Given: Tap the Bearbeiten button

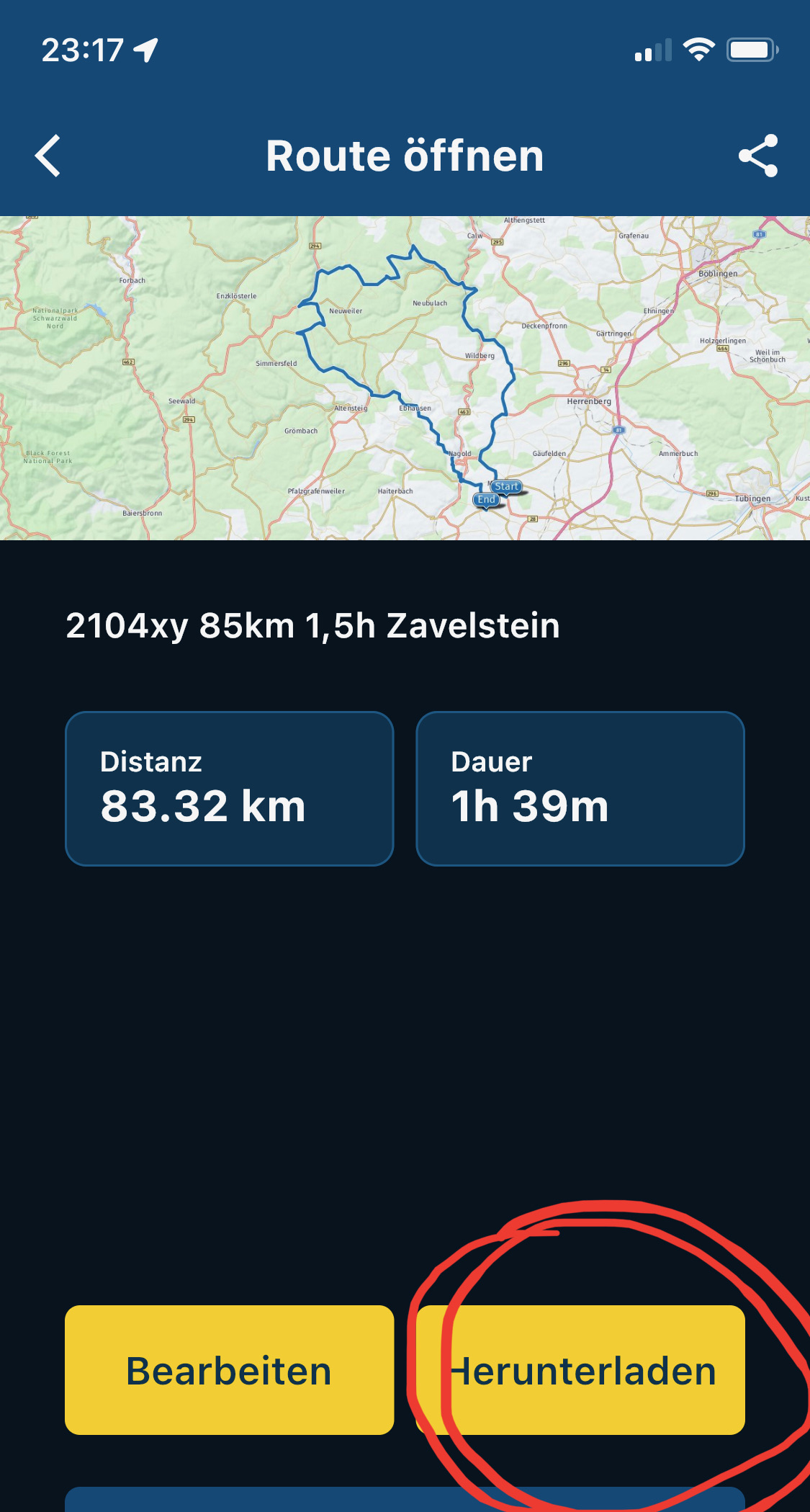Looking at the screenshot, I should point(229,1370).
